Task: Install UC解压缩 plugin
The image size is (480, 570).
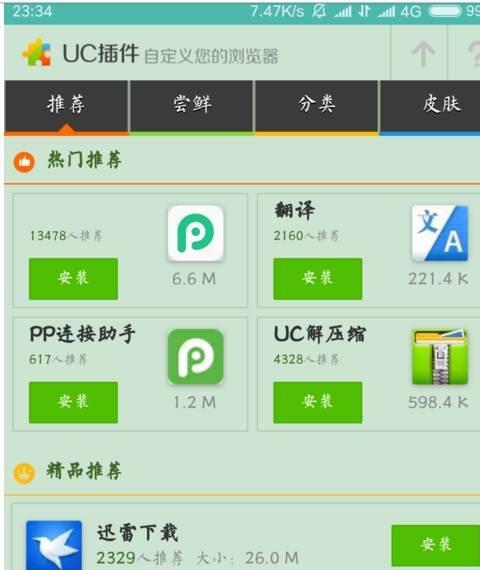Action: click(317, 402)
